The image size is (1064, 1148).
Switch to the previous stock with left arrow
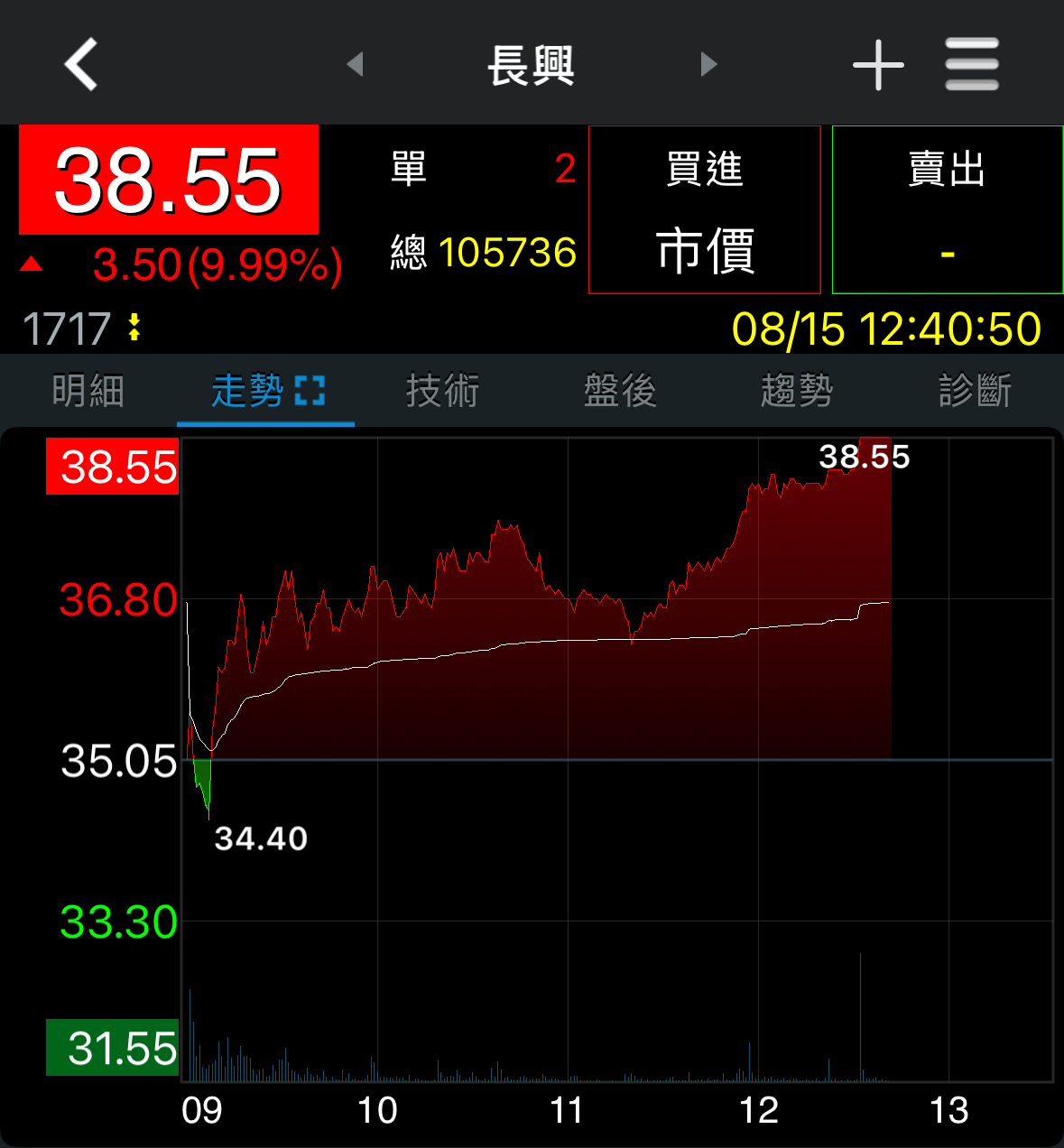(x=356, y=64)
